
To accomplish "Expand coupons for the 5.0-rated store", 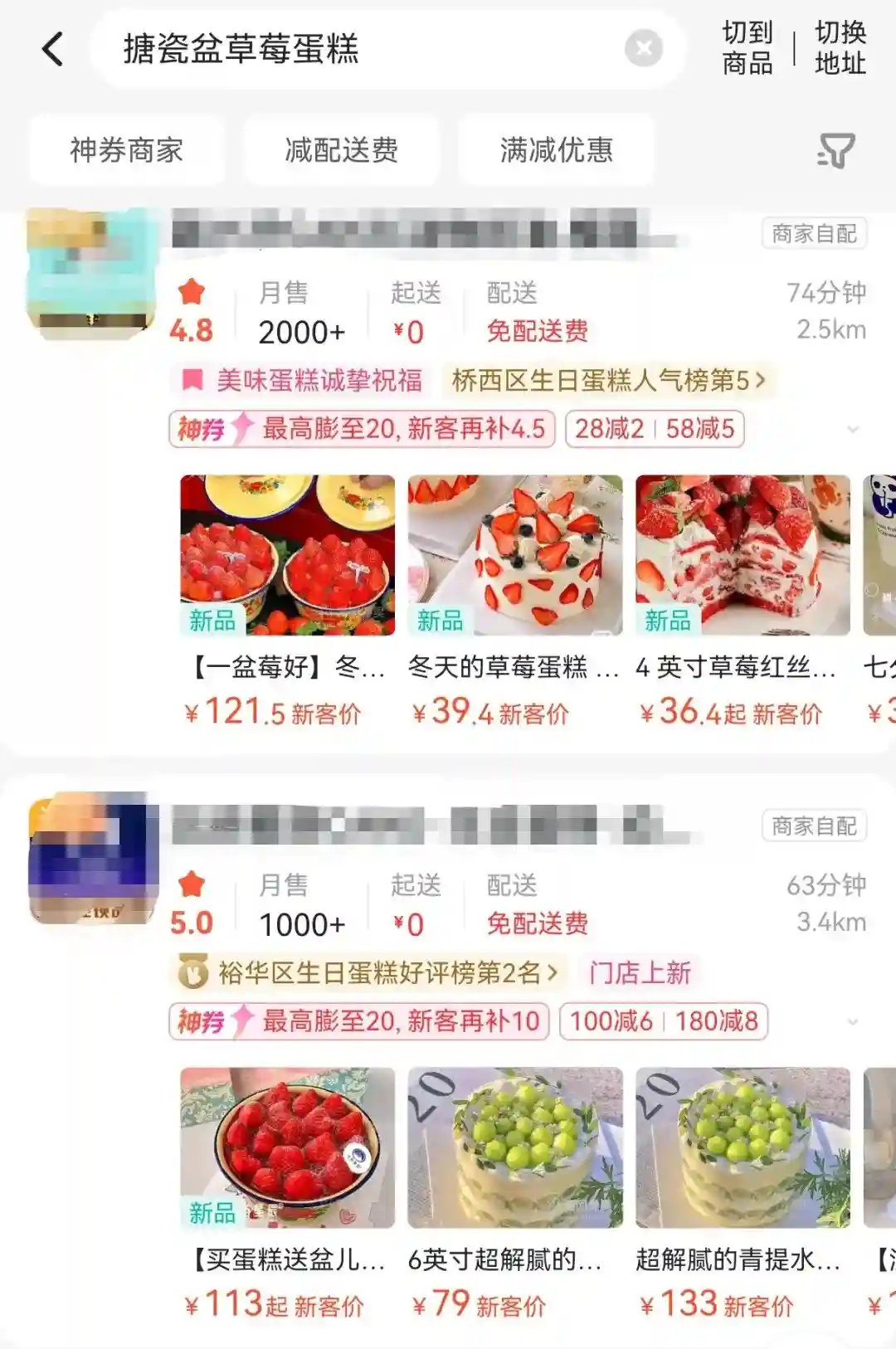I will pos(853,1021).
